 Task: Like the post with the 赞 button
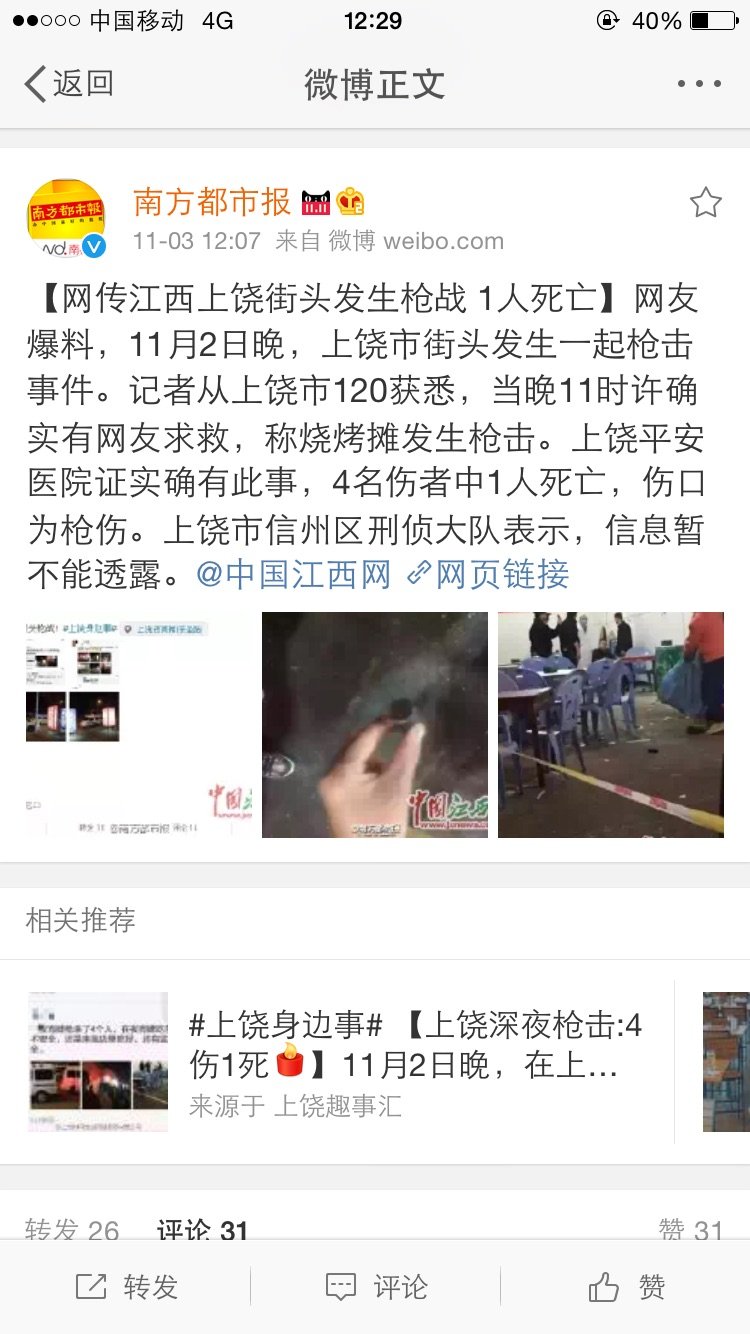[625, 1288]
